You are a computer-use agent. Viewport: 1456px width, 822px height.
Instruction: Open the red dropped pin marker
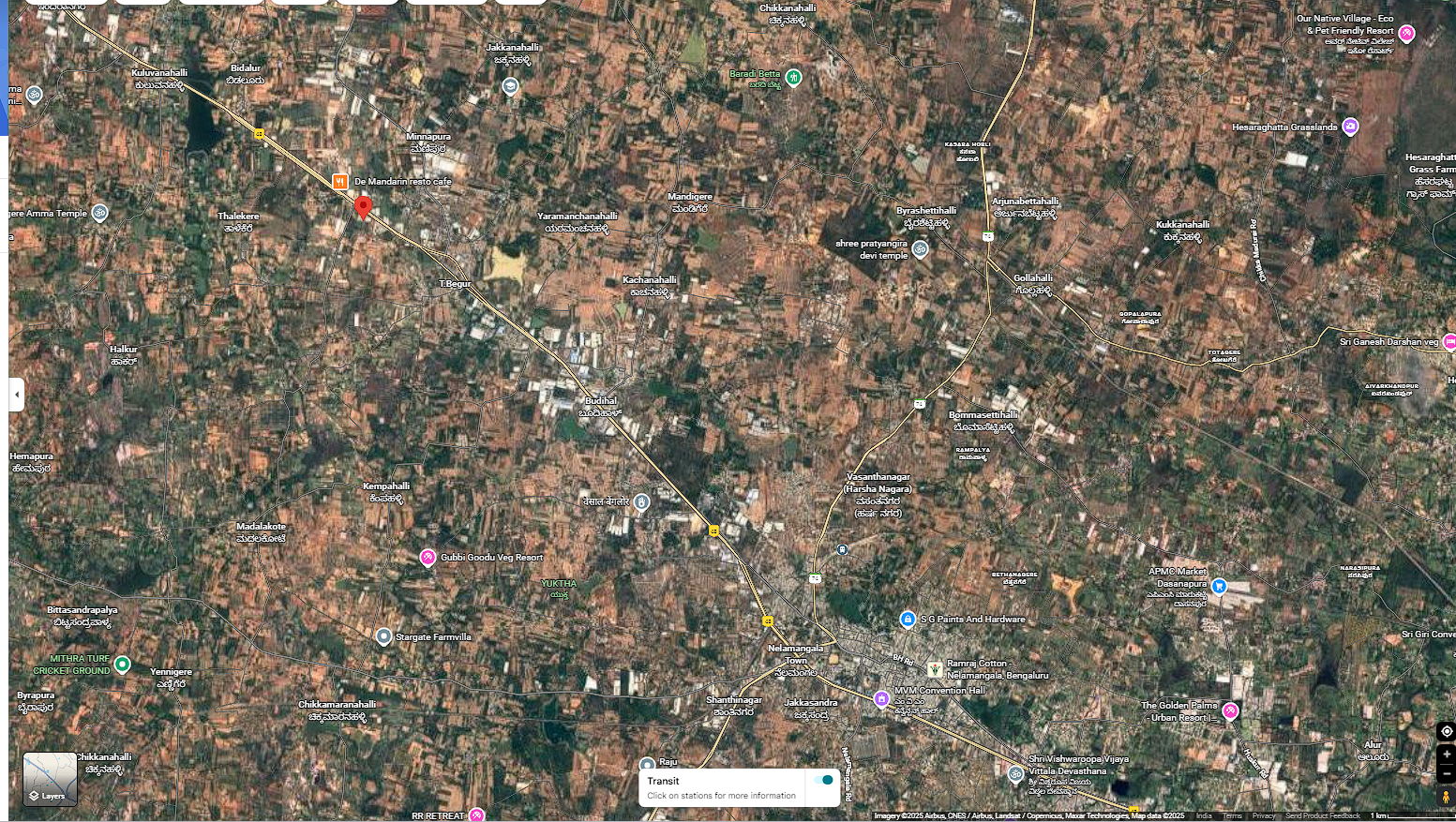[364, 207]
